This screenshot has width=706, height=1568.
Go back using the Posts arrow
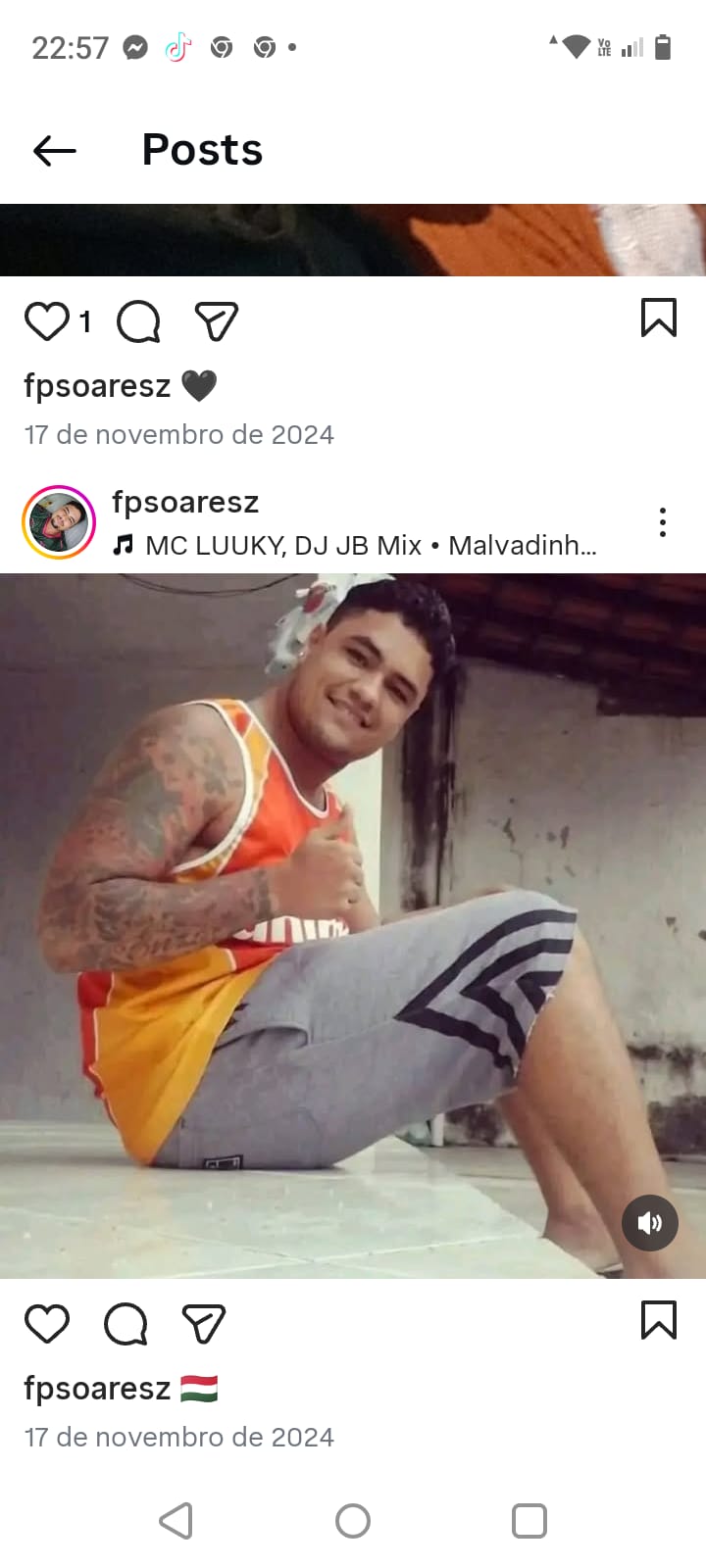(x=54, y=150)
